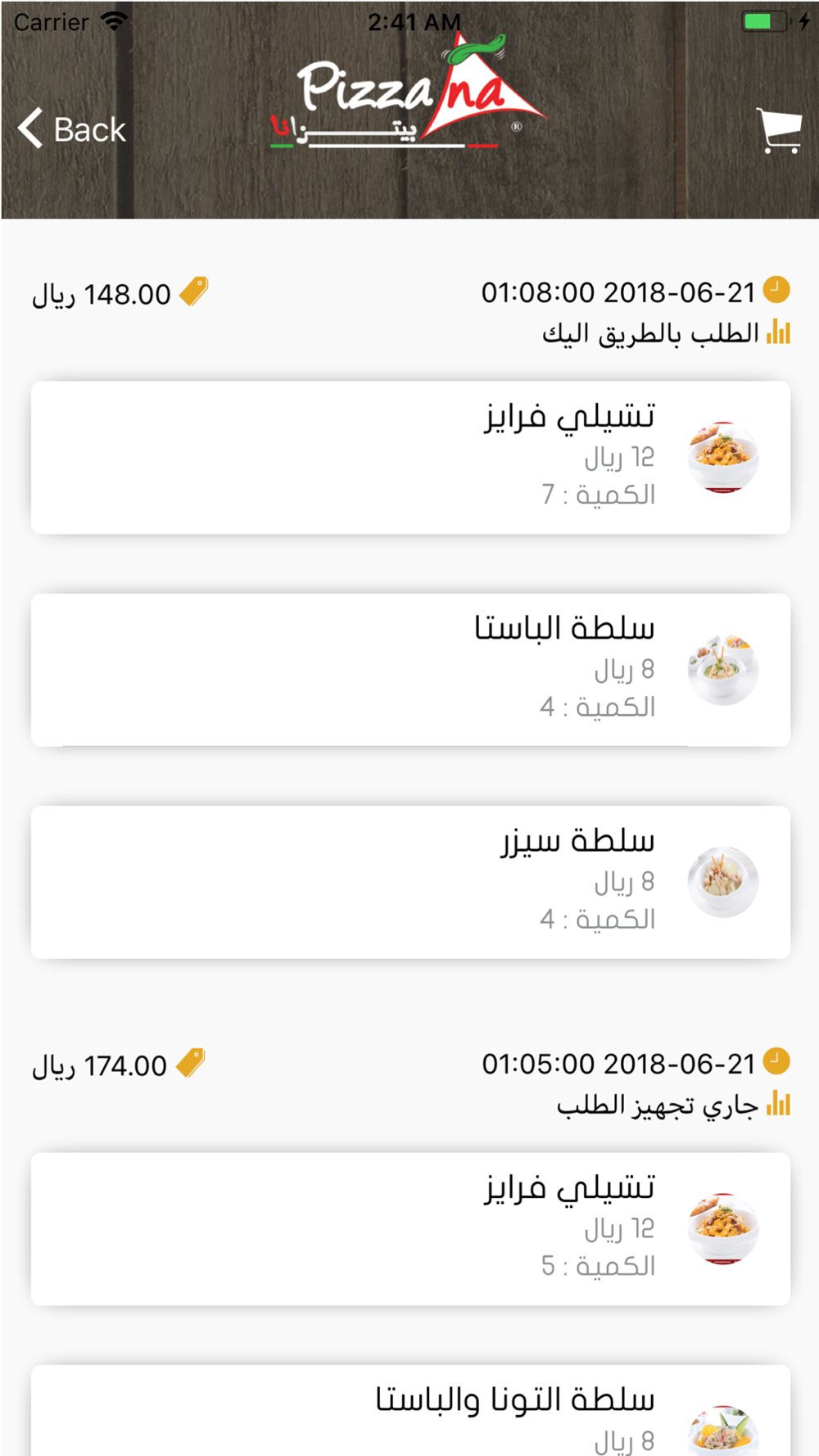Screen dimensions: 819x1456
Task: Open the سلطة سيزر order item
Action: pyautogui.click(x=410, y=882)
